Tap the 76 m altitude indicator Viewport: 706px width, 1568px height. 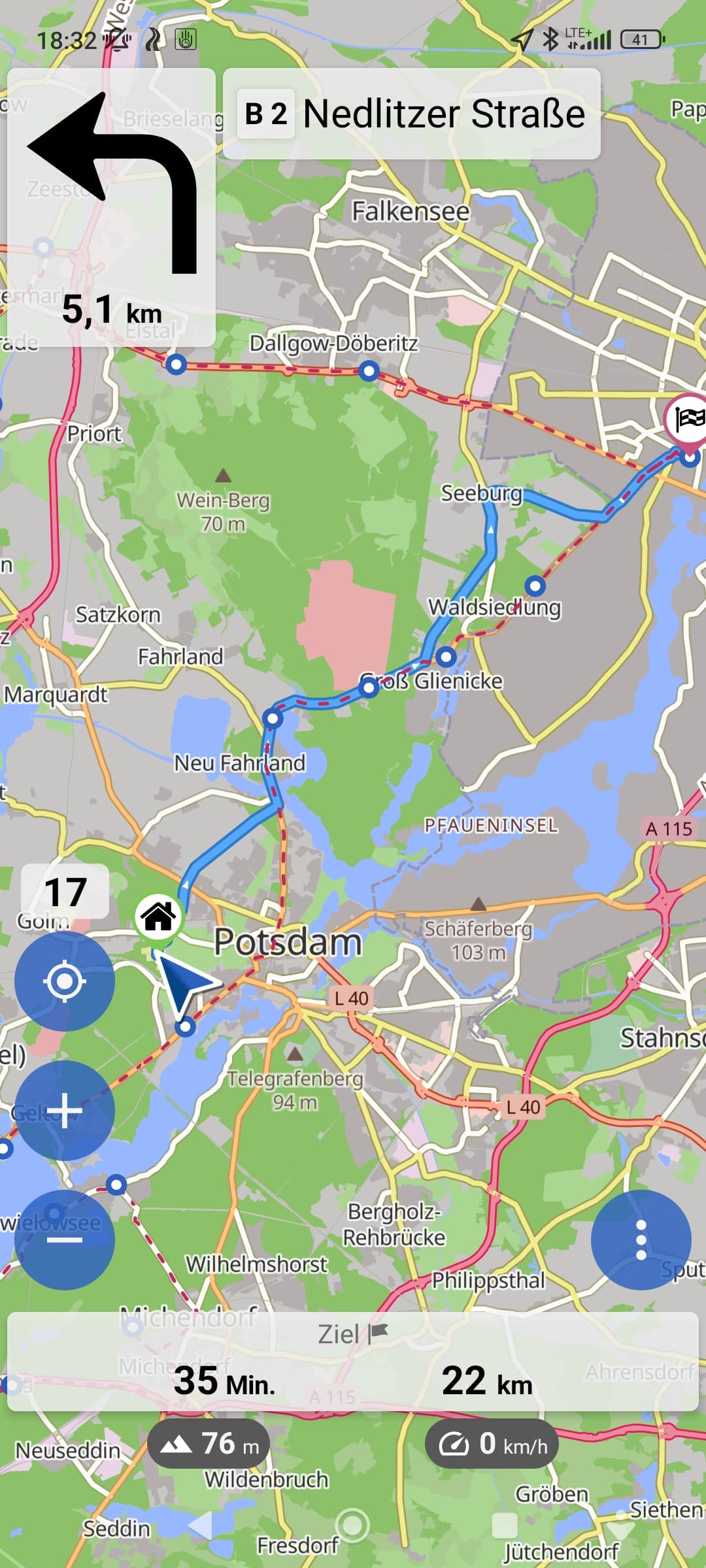pyautogui.click(x=209, y=1444)
